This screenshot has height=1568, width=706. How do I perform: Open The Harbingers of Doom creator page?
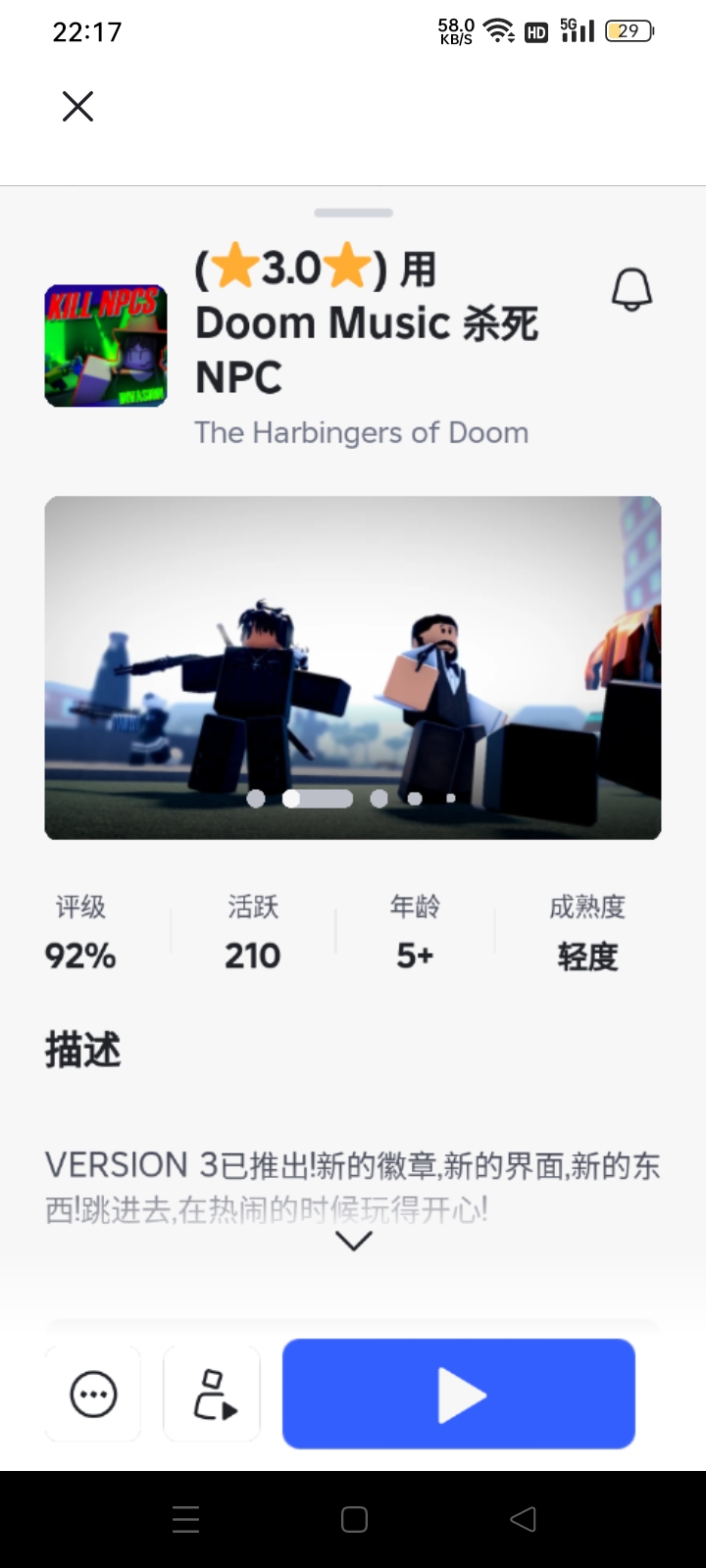pos(361,432)
